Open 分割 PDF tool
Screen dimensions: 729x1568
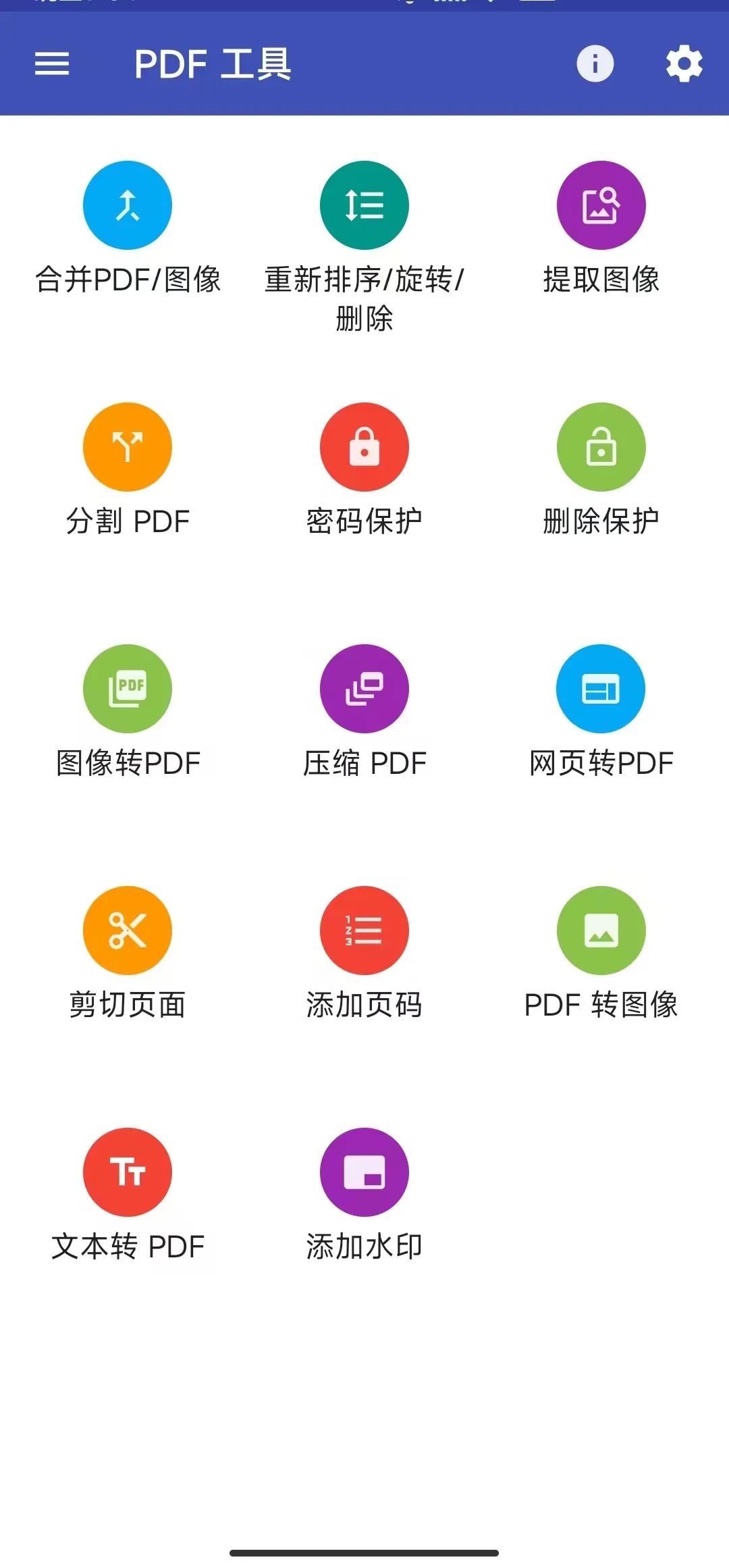[128, 447]
